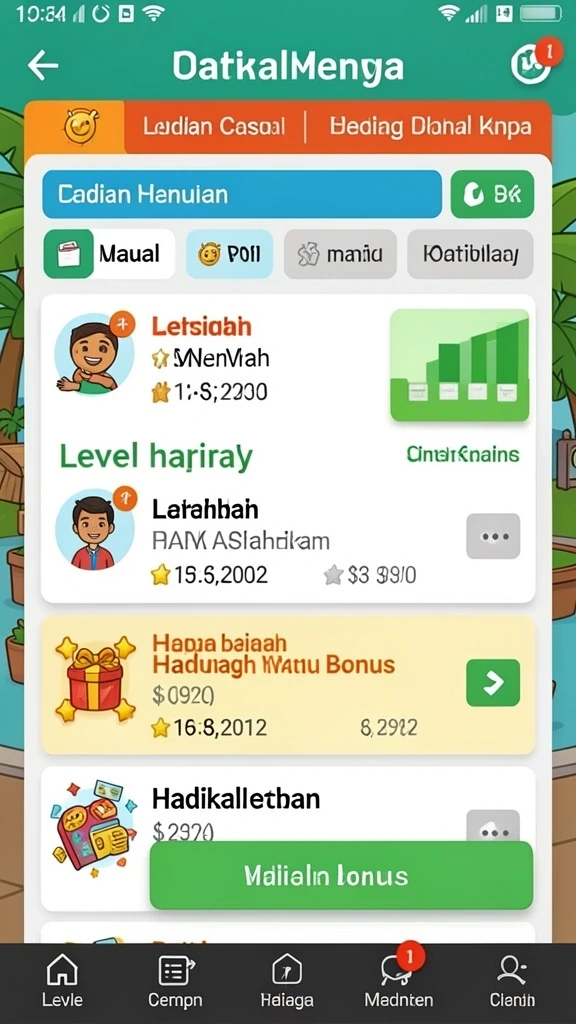The width and height of the screenshot is (576, 1024).
Task: Tap the green Bk button
Action: pos(492,194)
